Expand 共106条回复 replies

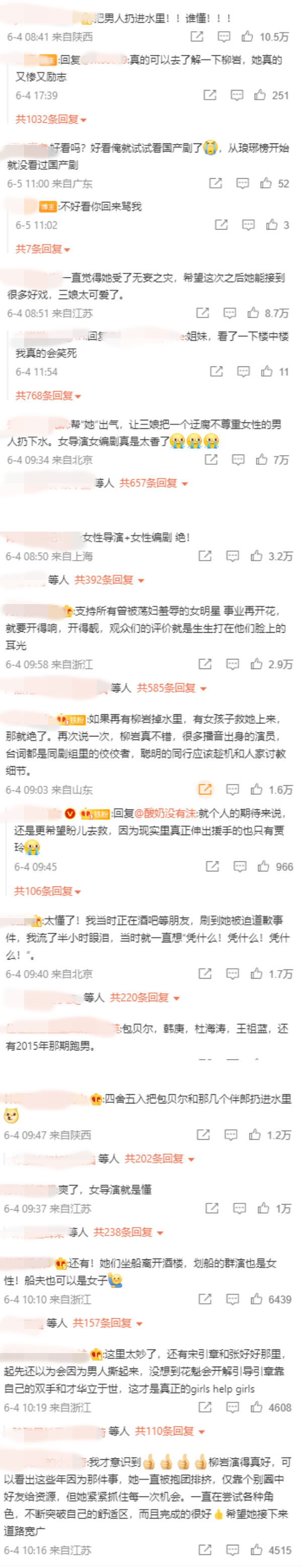pyautogui.click(x=47, y=891)
